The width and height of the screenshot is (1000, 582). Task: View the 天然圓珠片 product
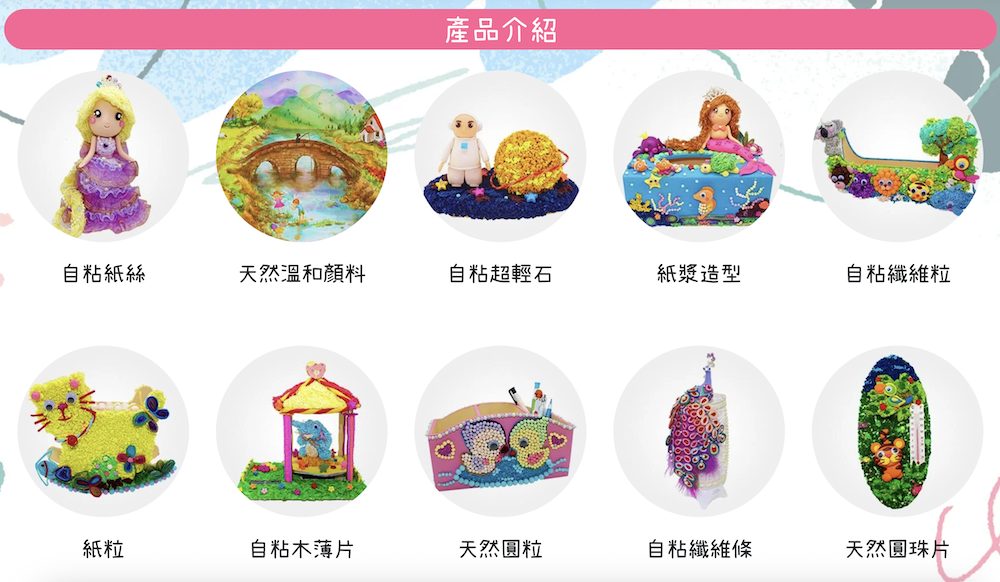click(897, 431)
